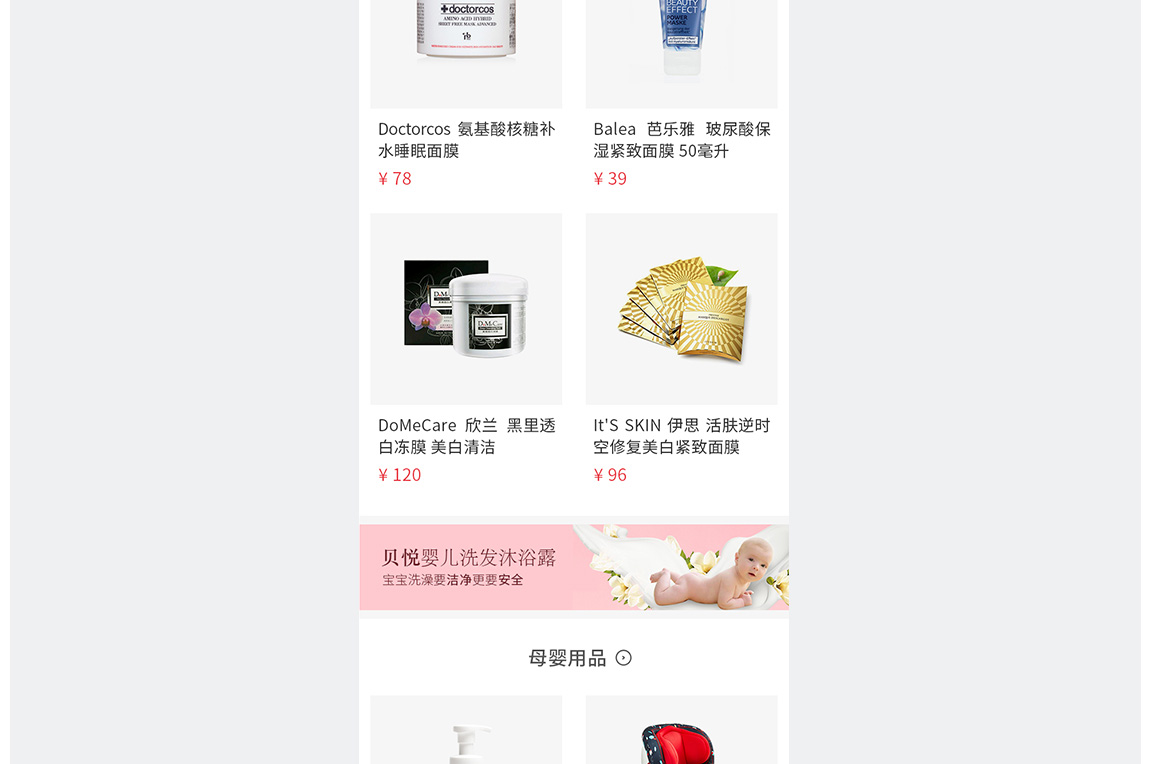Open Doctorcos 氨基酸核糖补水睡眠面膜 product
This screenshot has width=1154, height=764.
click(x=466, y=139)
